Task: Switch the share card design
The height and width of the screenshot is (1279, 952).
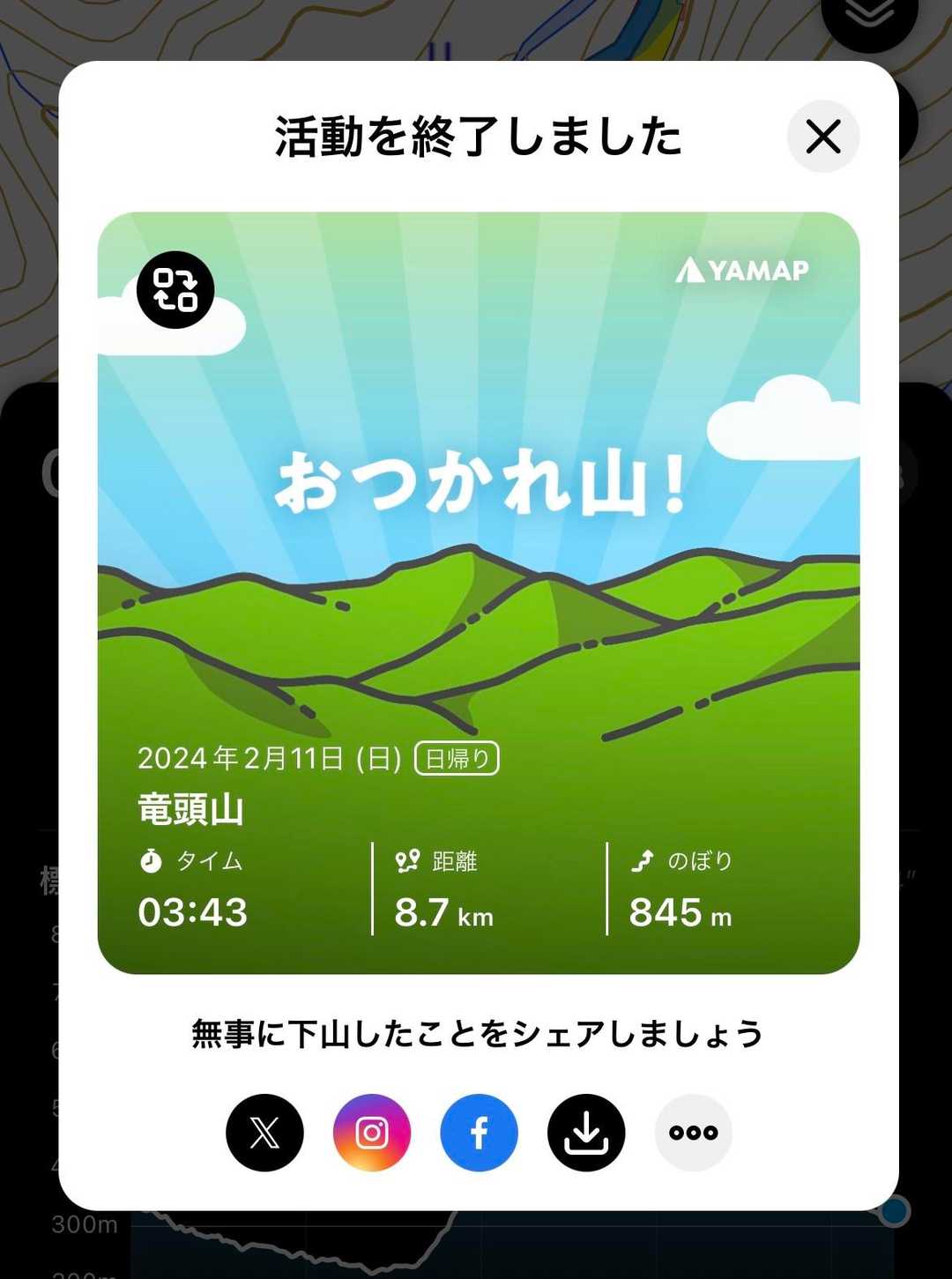Action: [175, 290]
